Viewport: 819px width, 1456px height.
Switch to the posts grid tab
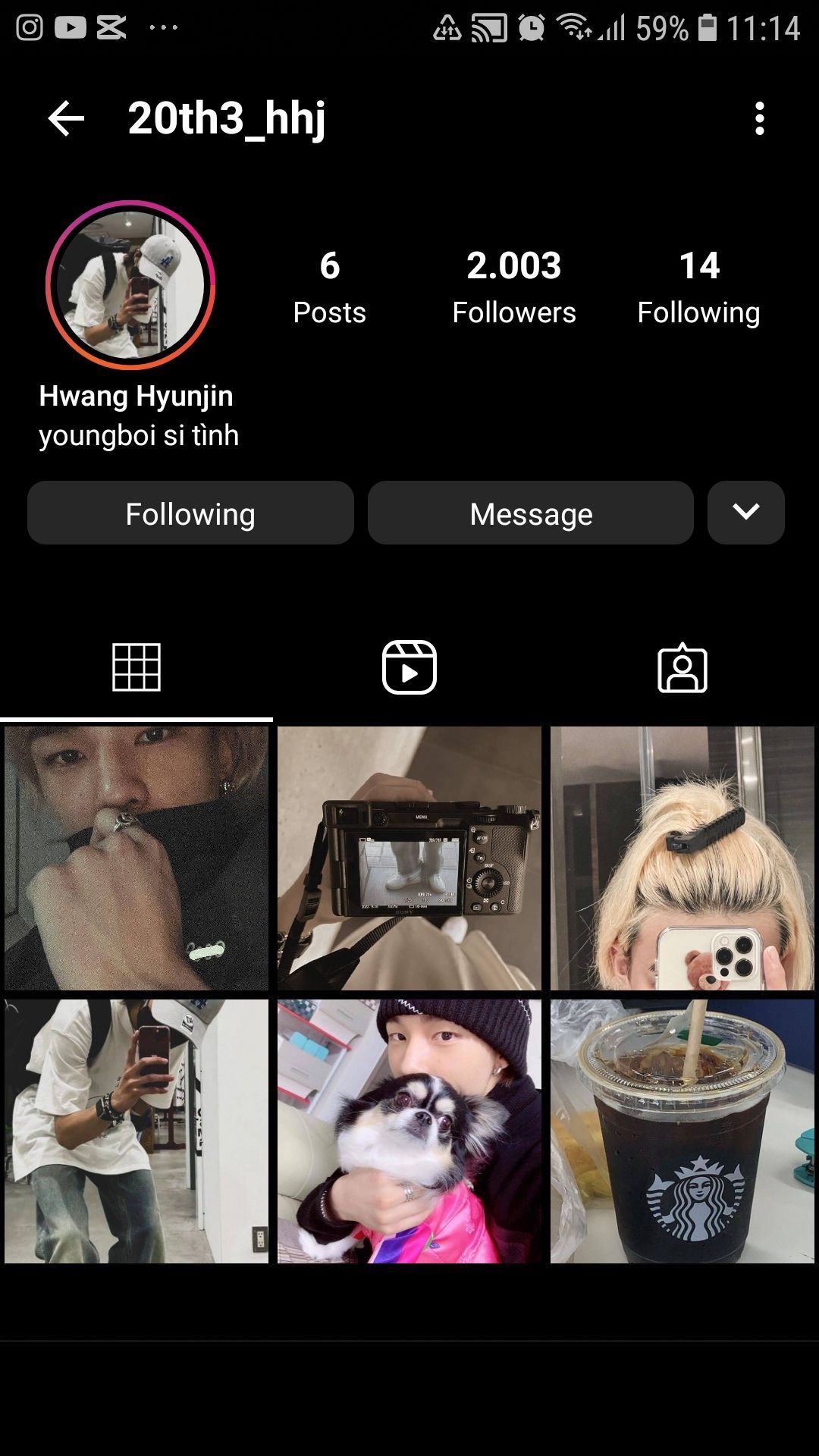tap(136, 668)
